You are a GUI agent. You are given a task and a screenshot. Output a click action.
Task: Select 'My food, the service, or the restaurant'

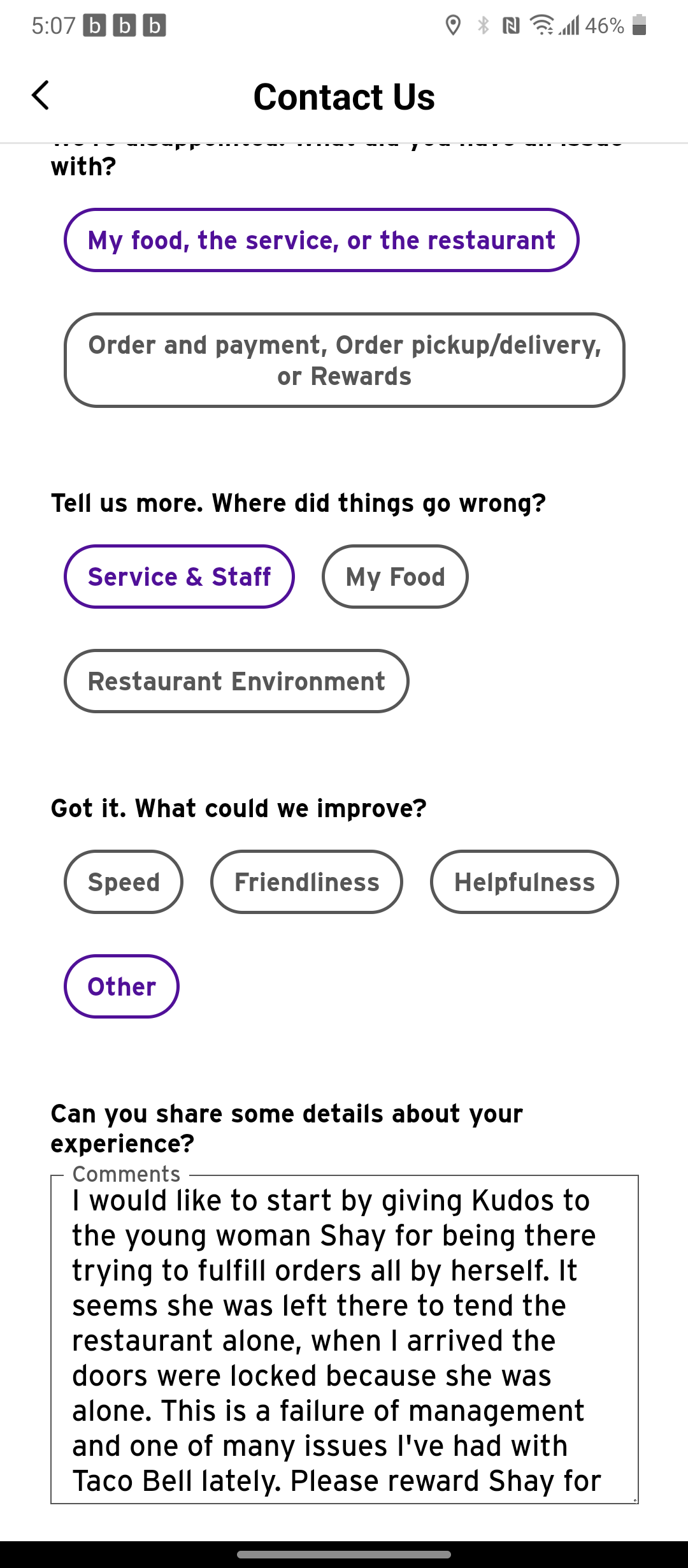coord(321,240)
